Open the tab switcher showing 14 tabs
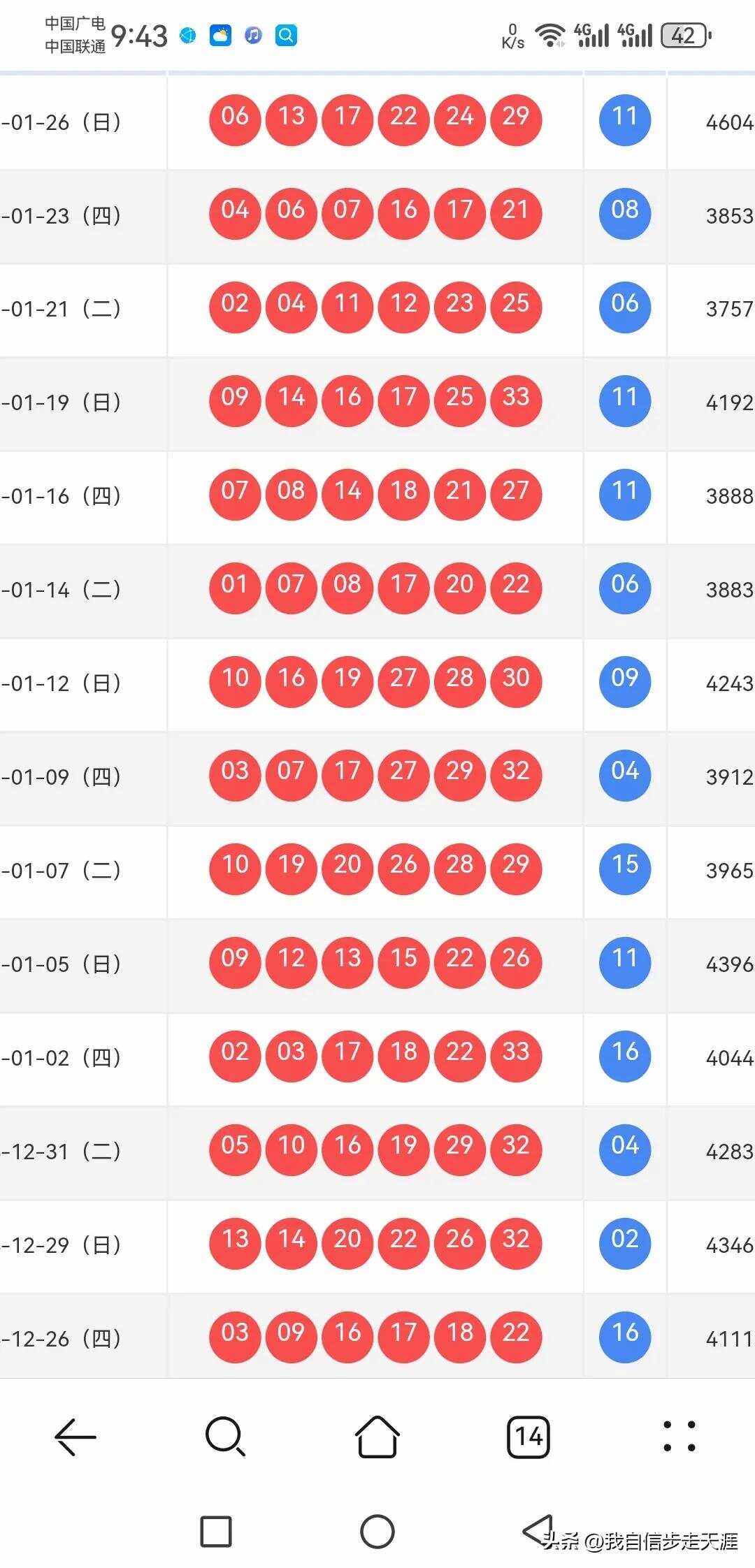This screenshot has width=755, height=1568. coord(528,1437)
